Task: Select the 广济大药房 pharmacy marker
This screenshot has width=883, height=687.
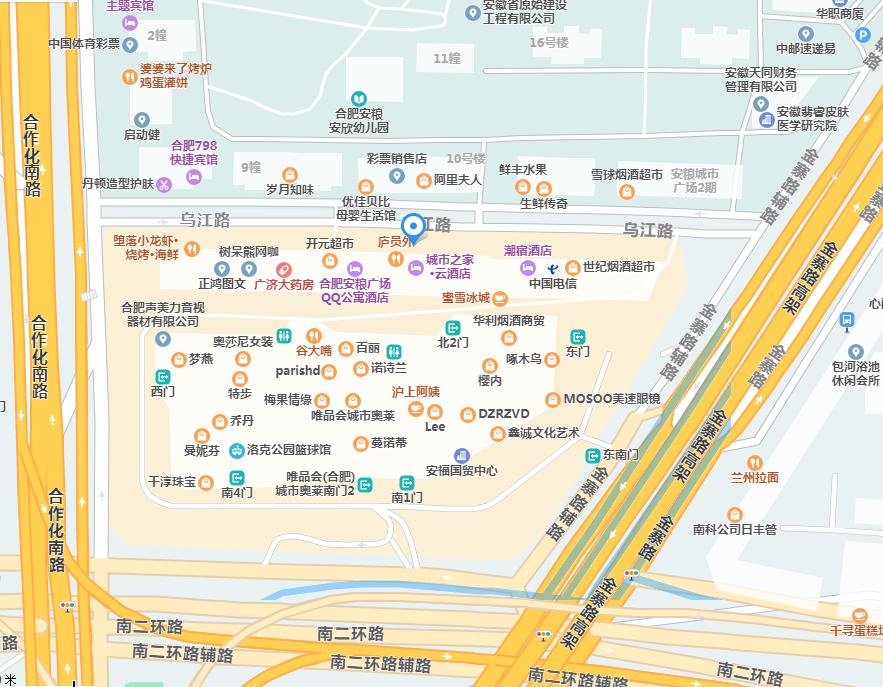Action: tap(283, 270)
